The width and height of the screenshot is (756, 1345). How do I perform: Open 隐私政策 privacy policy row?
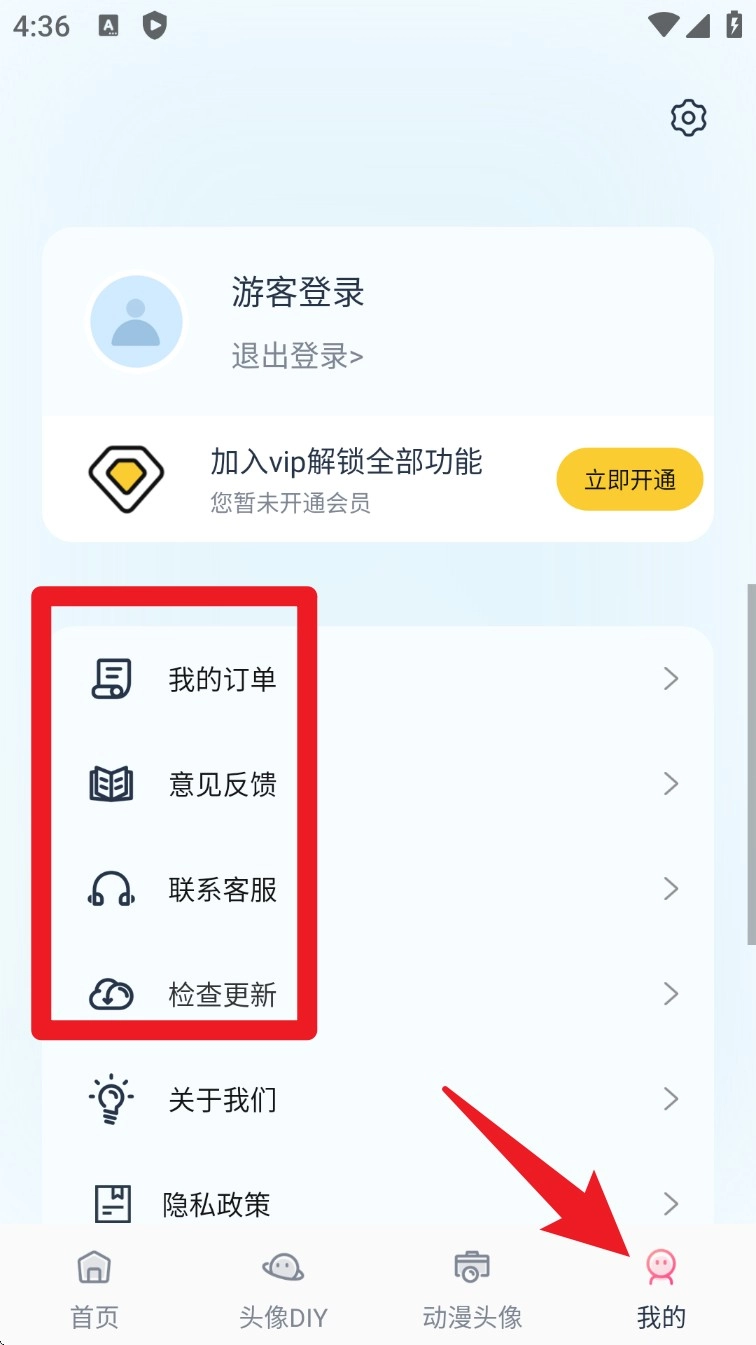point(380,1204)
